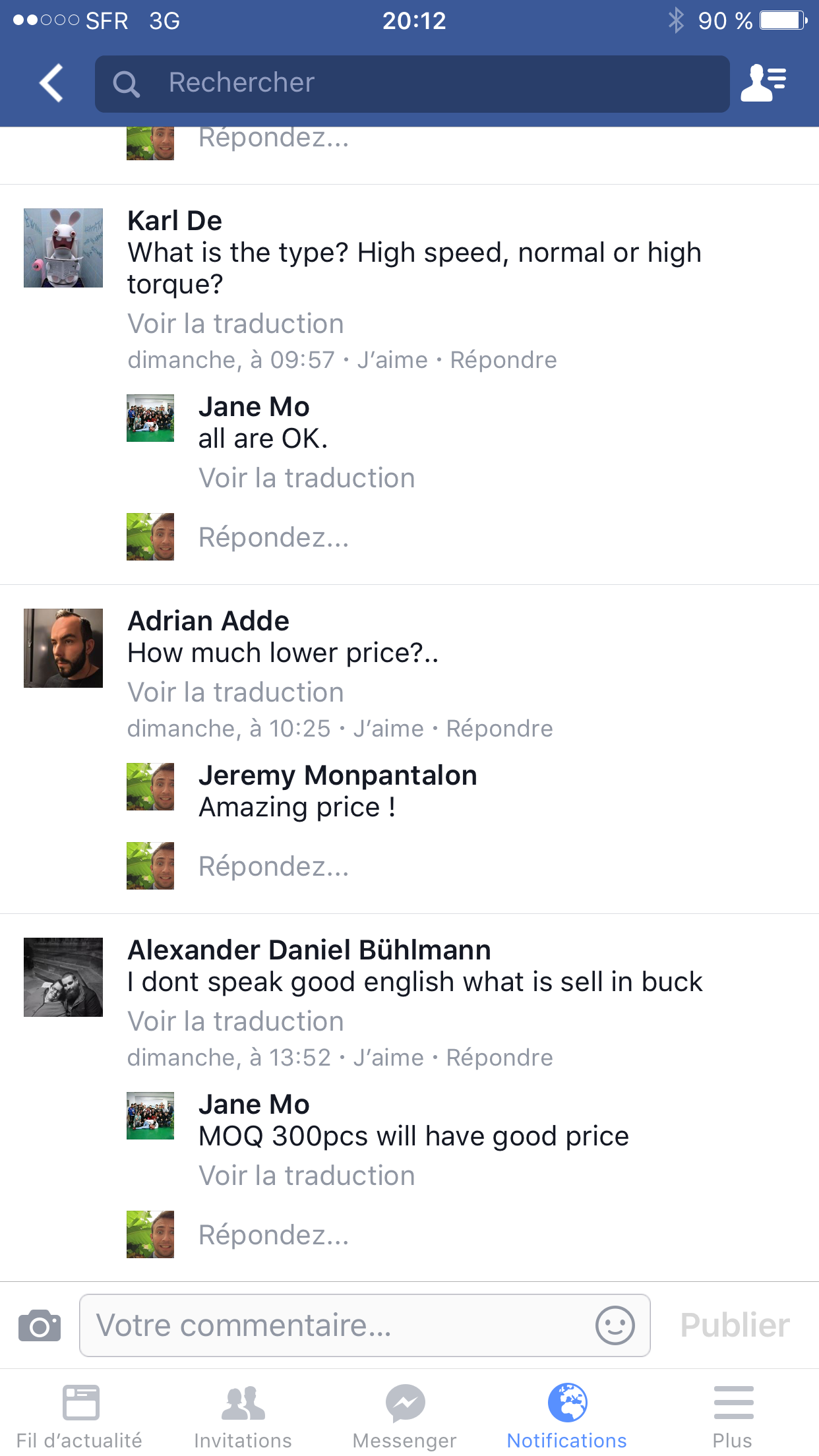819x1456 pixels.
Task: Reply to Adrian Adde via Répondre
Action: [499, 729]
